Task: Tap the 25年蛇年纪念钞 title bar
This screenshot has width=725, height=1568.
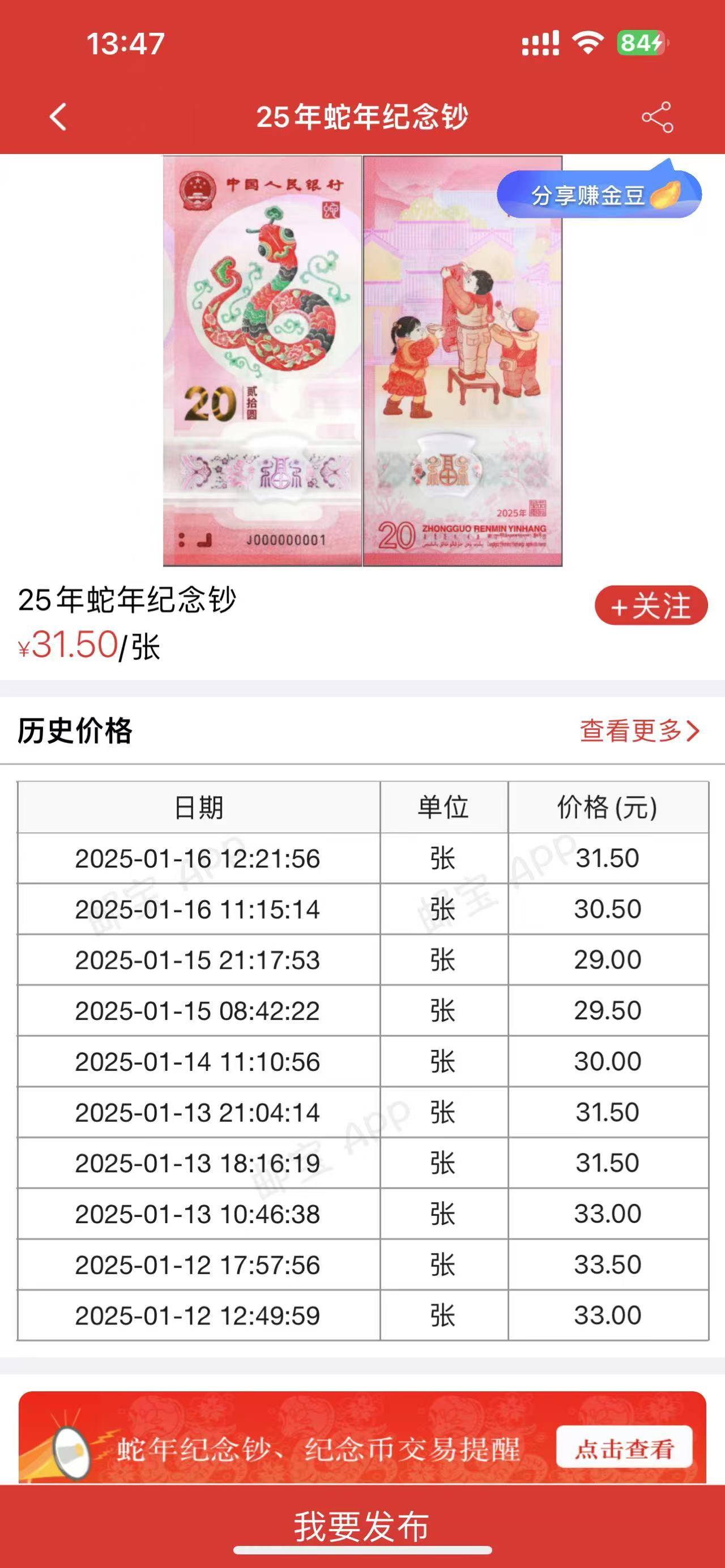Action: click(362, 117)
